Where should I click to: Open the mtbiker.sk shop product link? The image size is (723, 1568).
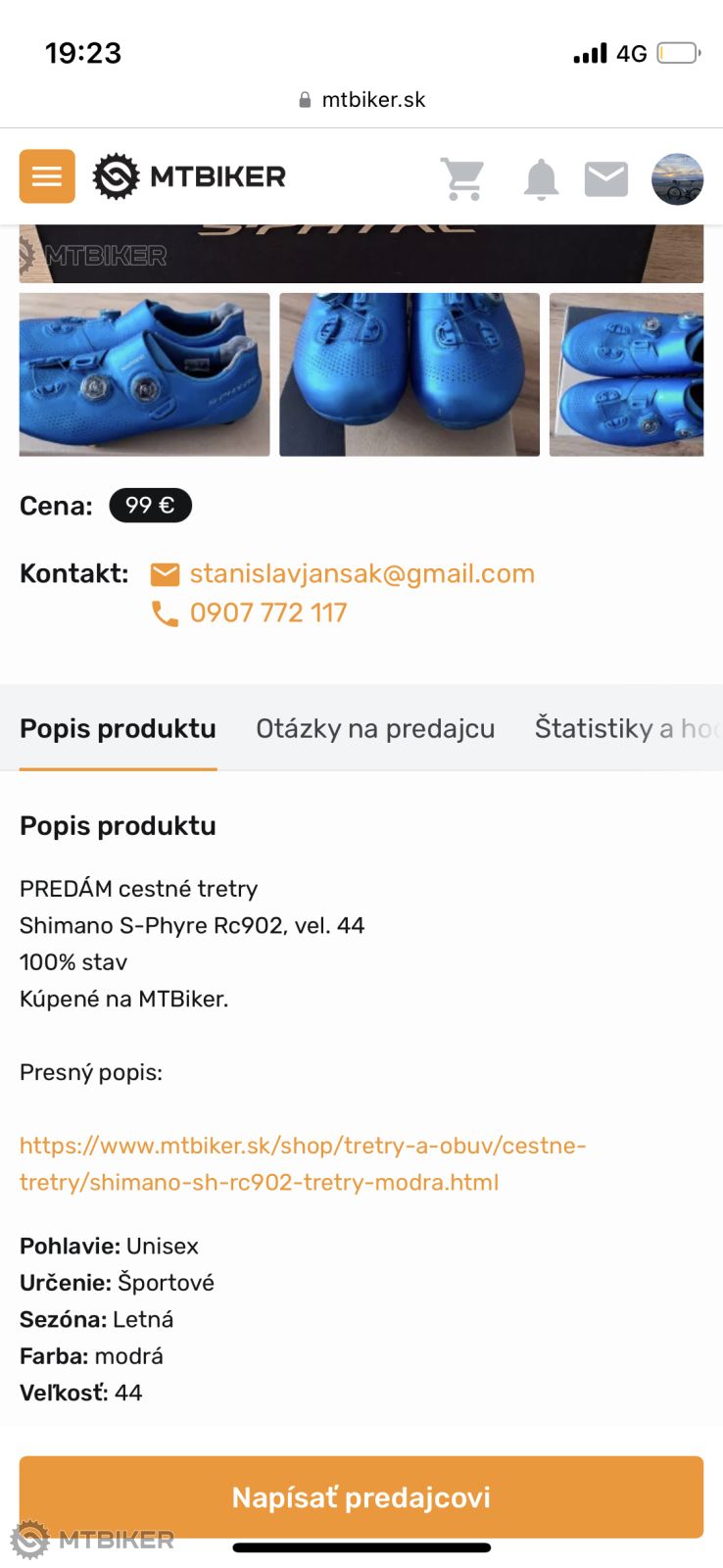[303, 1163]
